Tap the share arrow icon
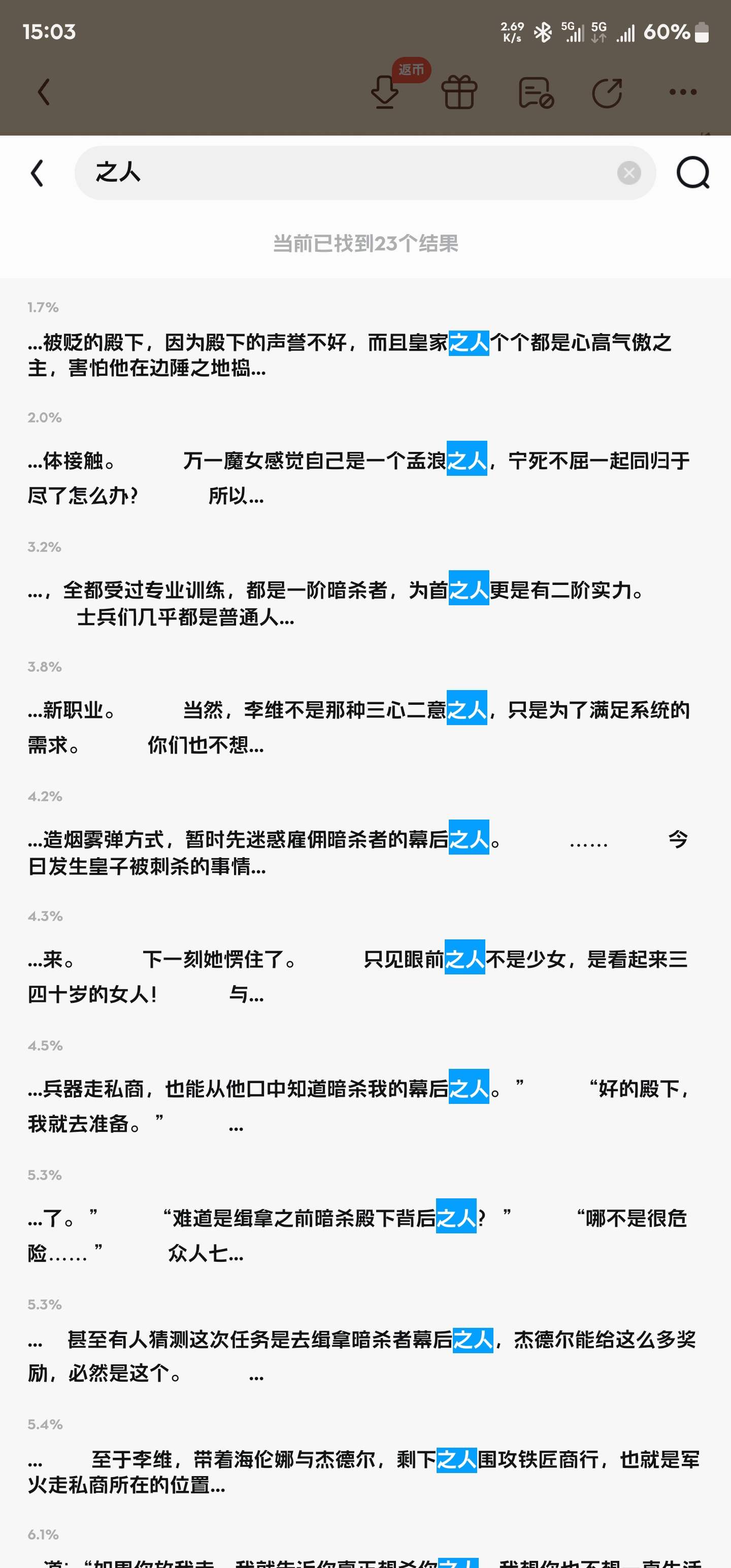The height and width of the screenshot is (1568, 731). coord(607,92)
